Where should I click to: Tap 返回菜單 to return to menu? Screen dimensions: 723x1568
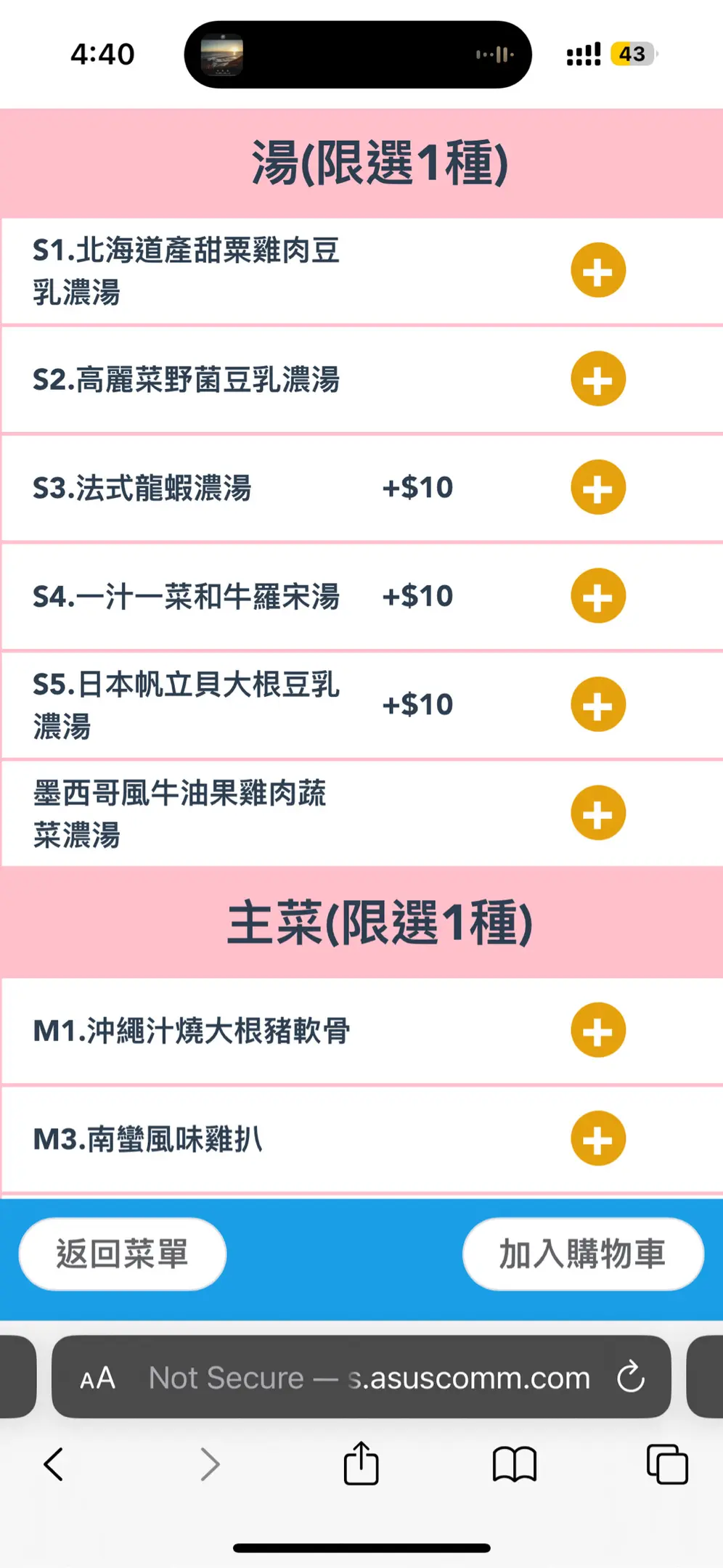coord(123,1254)
